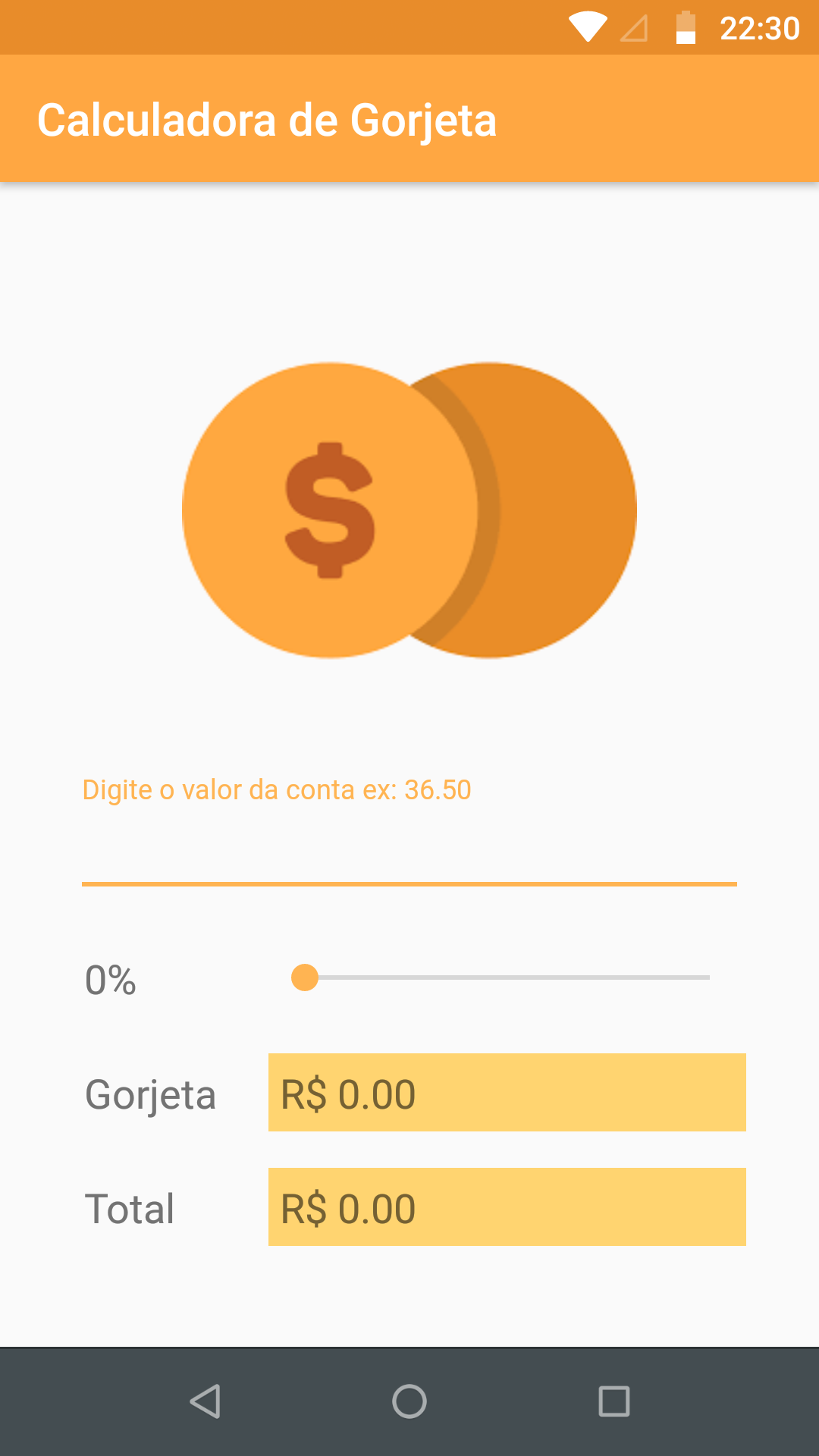The width and height of the screenshot is (819, 1456).
Task: Tap the R$ 0.00 value in Gorjeta box
Action: [x=347, y=1093]
